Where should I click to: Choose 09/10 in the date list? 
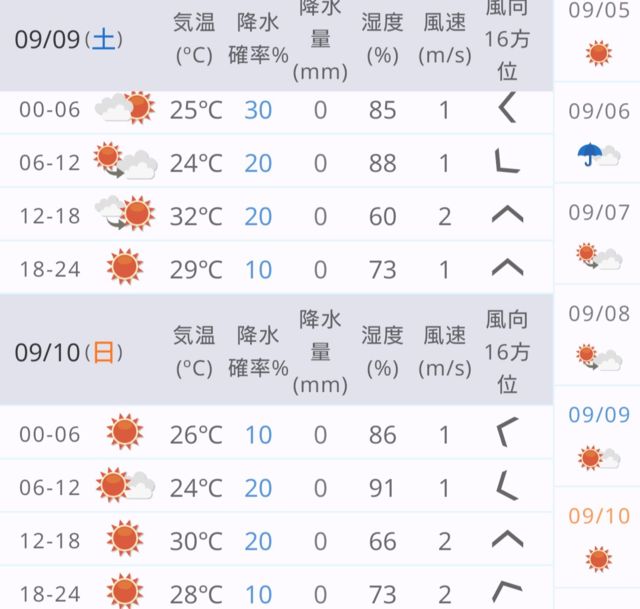pyautogui.click(x=598, y=538)
